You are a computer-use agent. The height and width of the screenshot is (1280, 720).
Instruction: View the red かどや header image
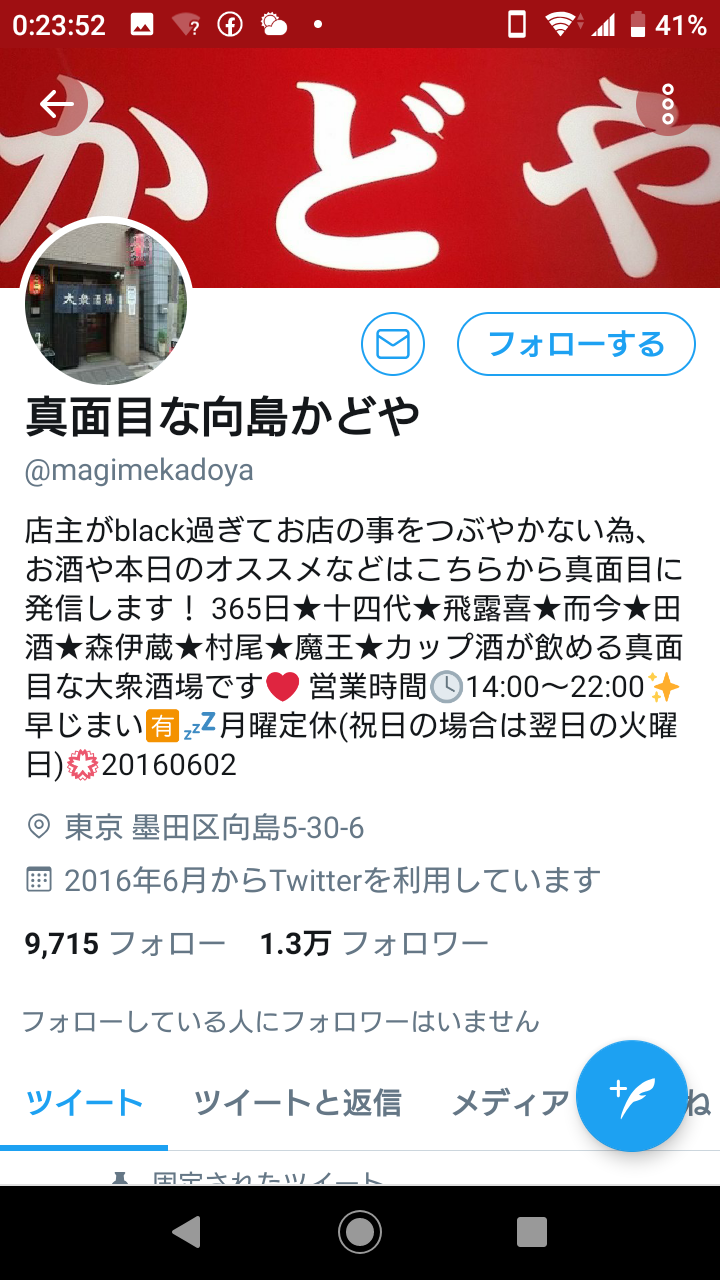tap(360, 168)
